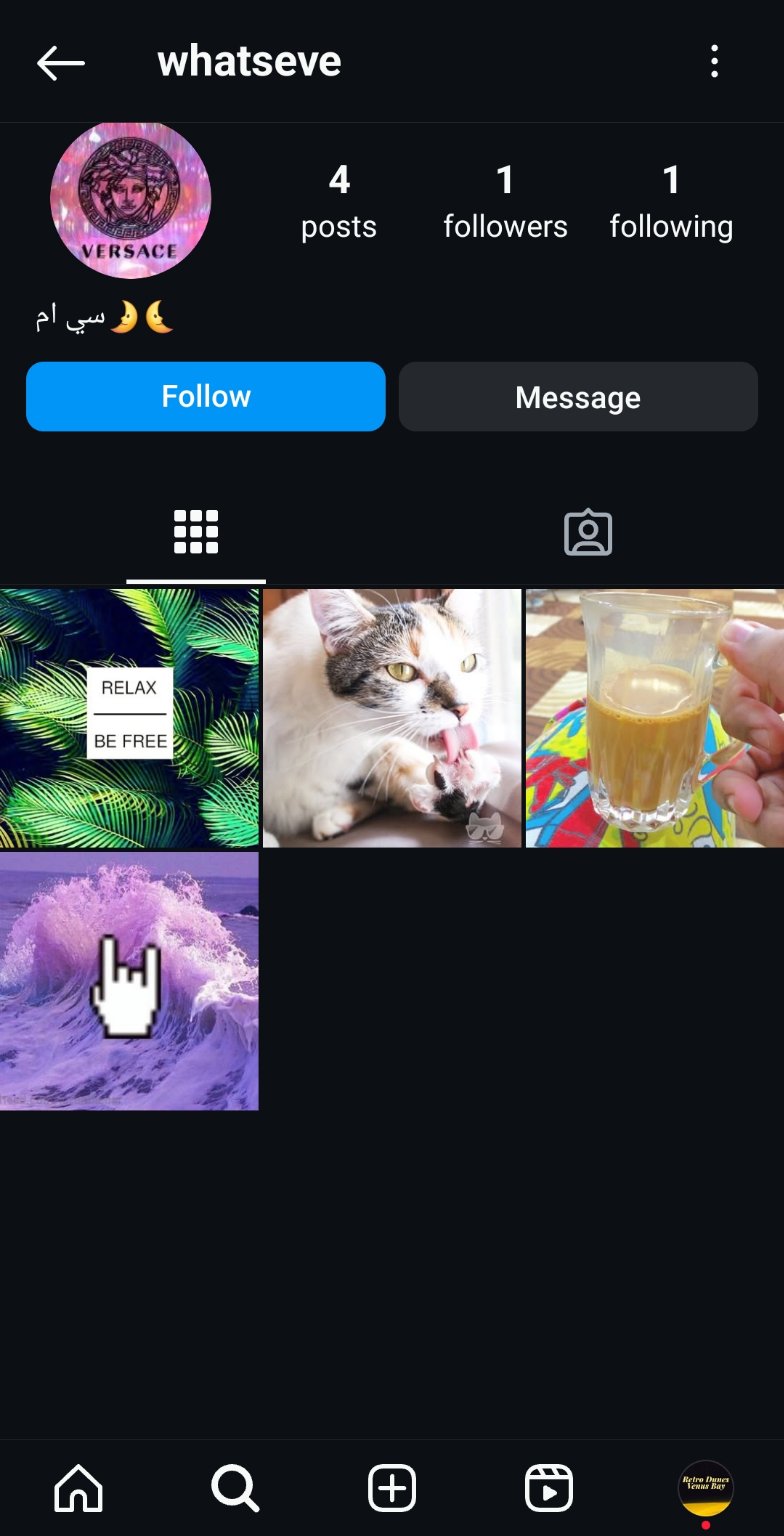This screenshot has height=1536, width=784.
Task: Open your own profile tab
Action: click(706, 1488)
